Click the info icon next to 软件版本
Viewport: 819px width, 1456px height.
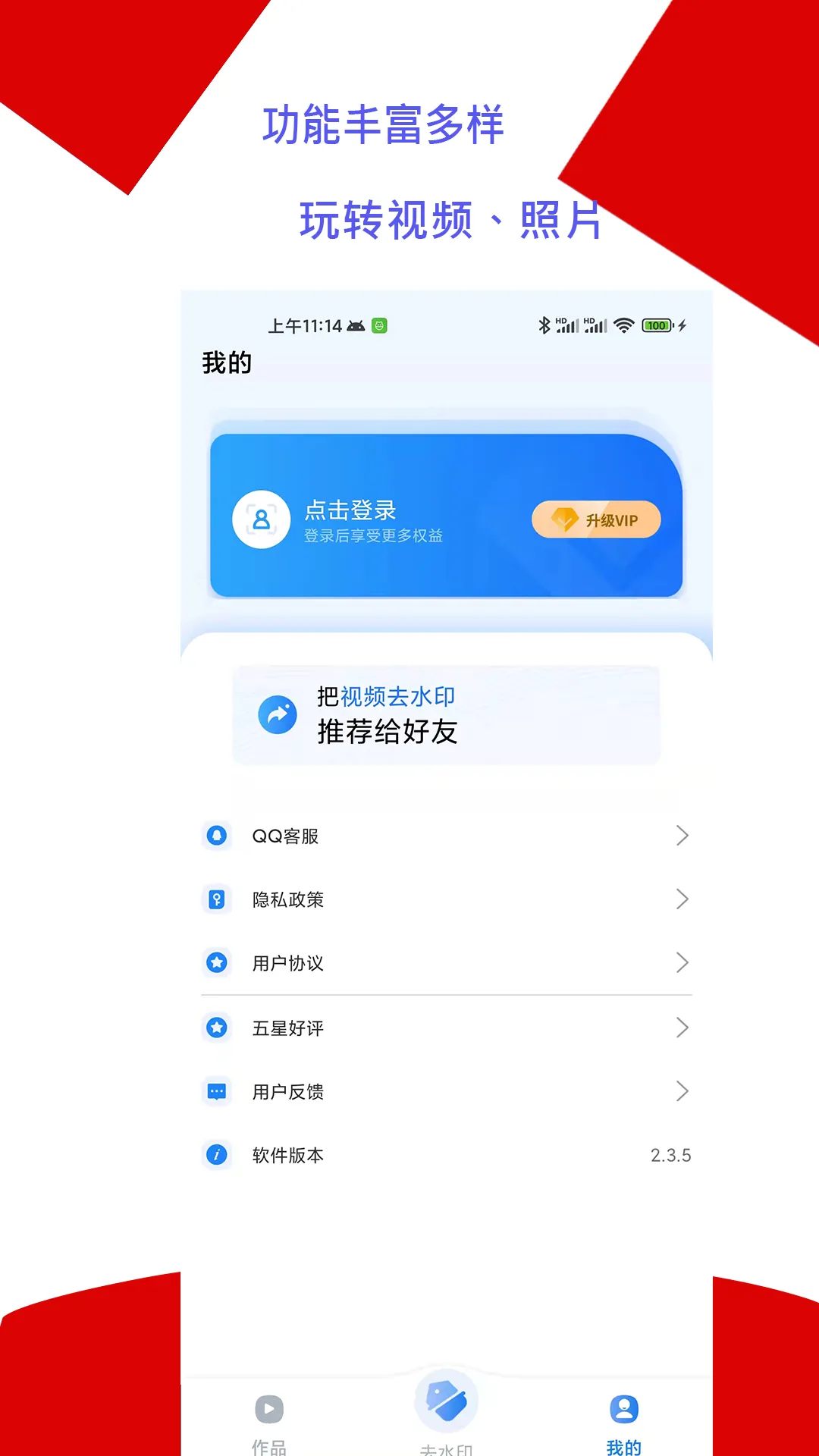tap(218, 1155)
